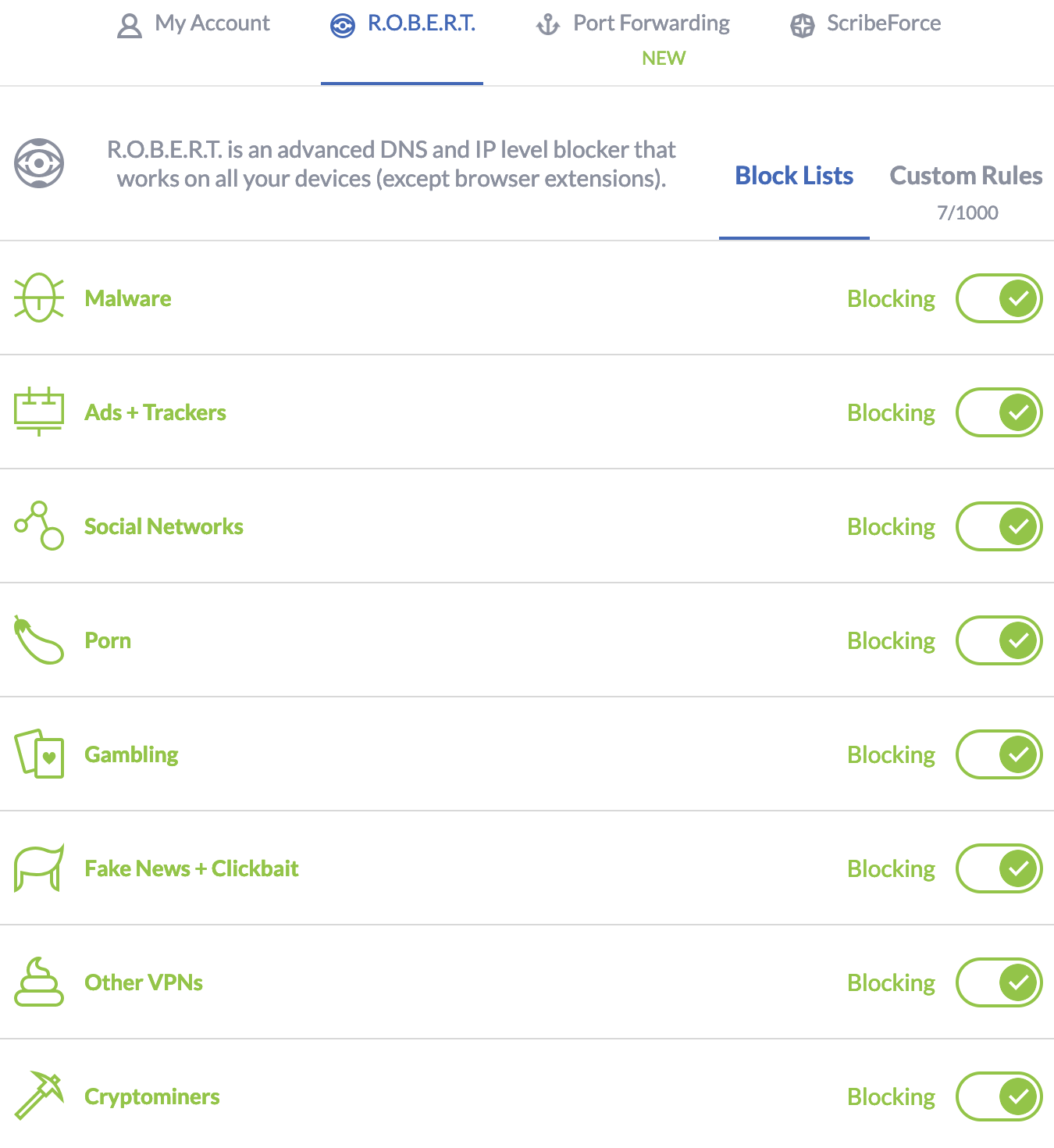The image size is (1054, 1148).
Task: Turn off Other VPNs blocking
Action: [x=999, y=982]
